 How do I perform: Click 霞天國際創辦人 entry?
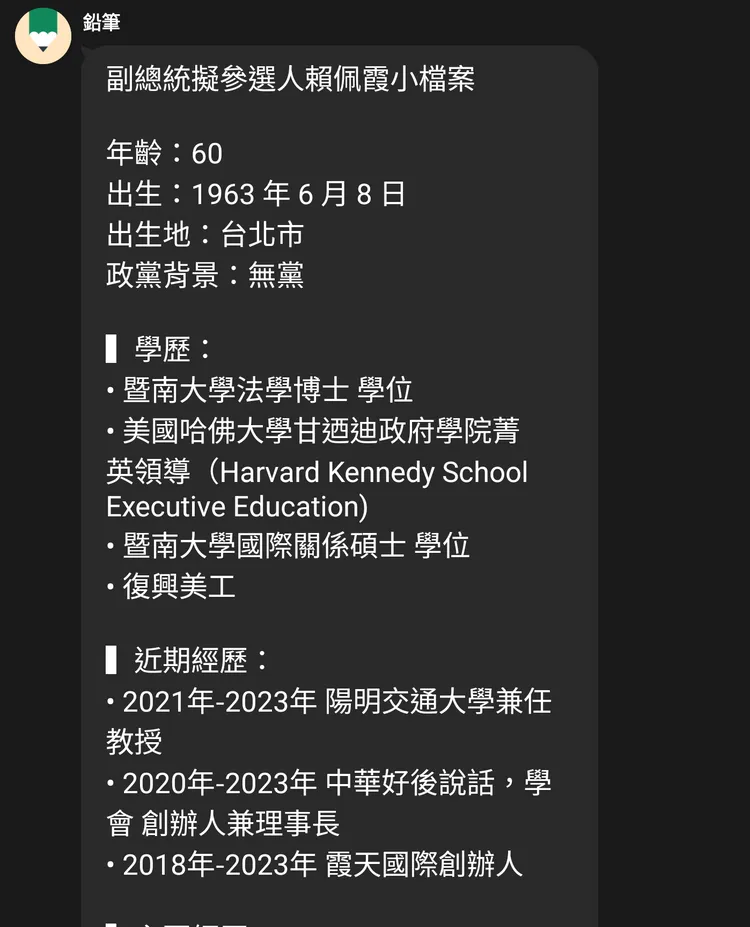pyautogui.click(x=320, y=866)
